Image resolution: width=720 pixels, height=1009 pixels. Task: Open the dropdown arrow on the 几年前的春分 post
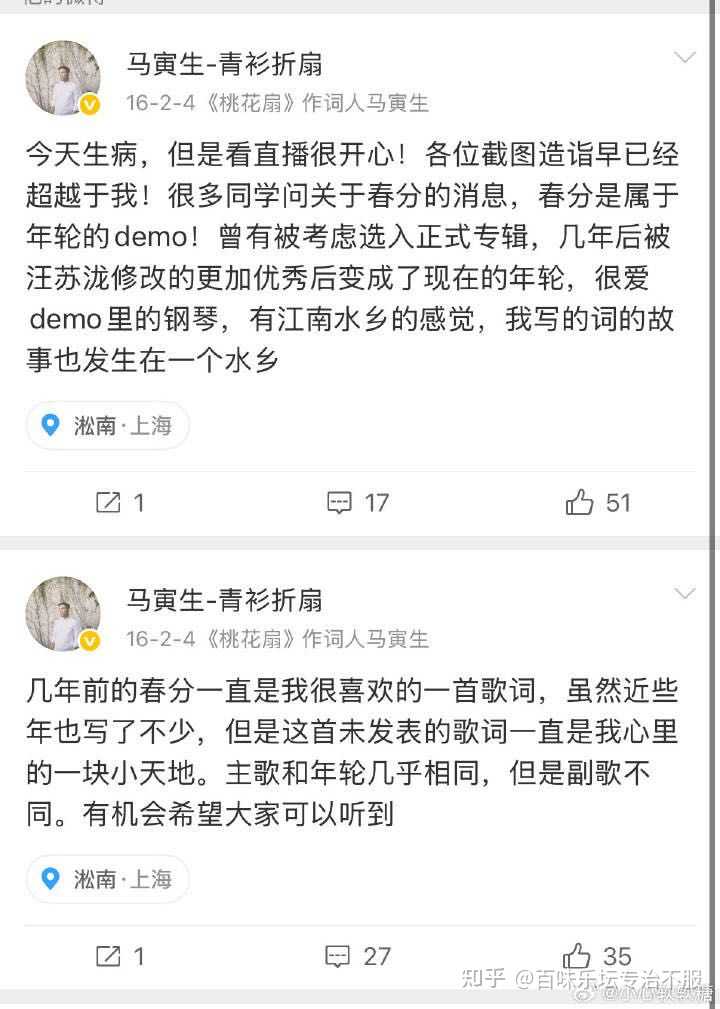[x=684, y=594]
